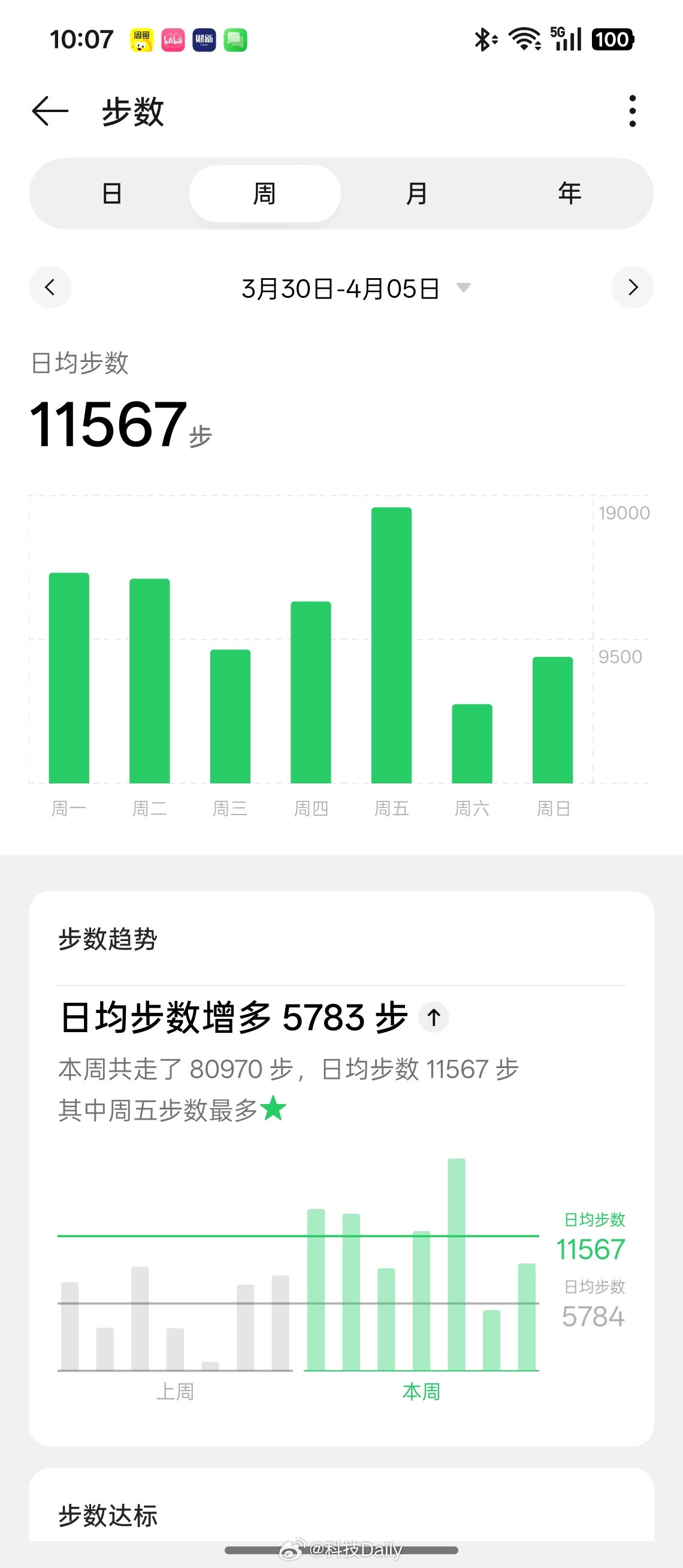Select the 年 statistics mode
Viewport: 683px width, 1568px height.
pyautogui.click(x=570, y=193)
